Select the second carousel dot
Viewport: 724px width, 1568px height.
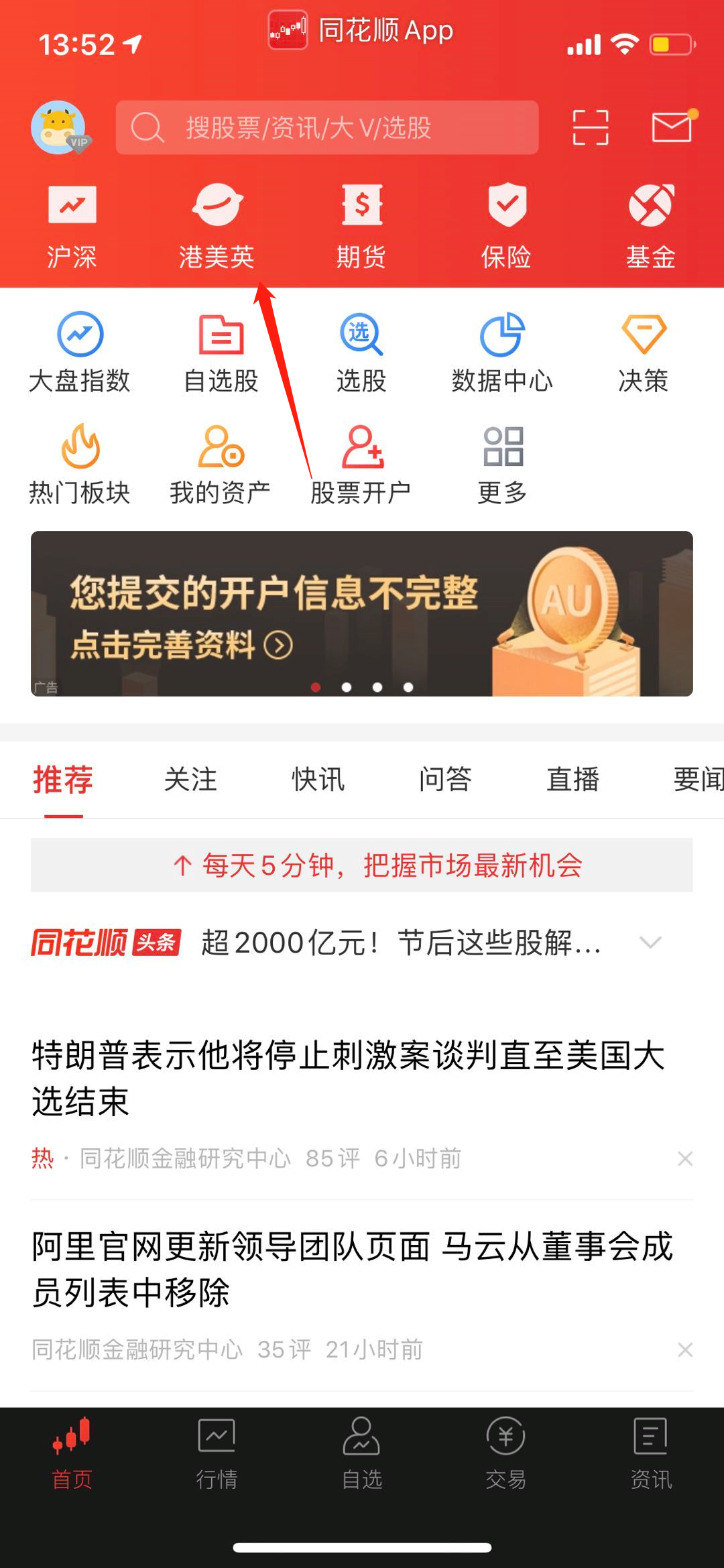(347, 686)
